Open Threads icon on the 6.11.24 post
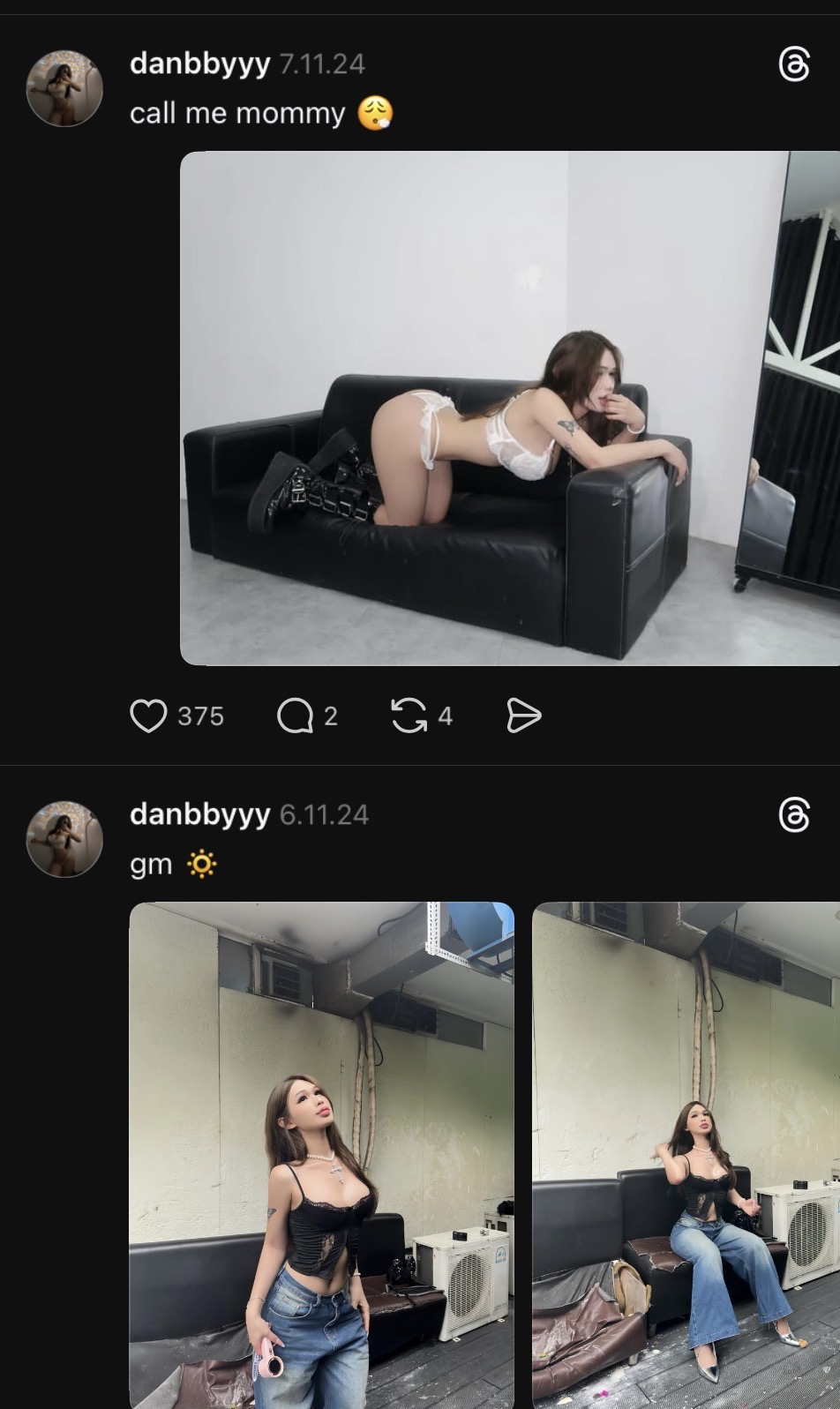The image size is (840, 1409). pos(794,815)
